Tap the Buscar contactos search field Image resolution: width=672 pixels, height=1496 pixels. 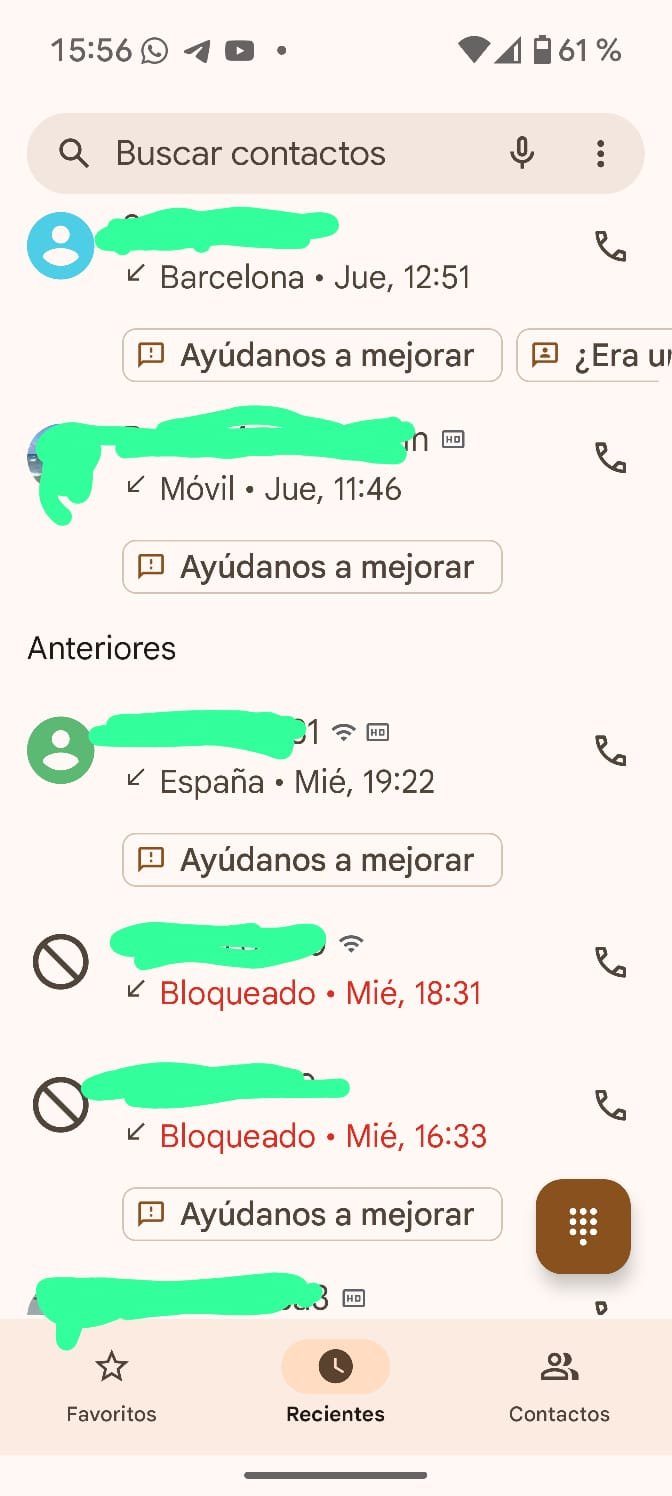(x=250, y=154)
